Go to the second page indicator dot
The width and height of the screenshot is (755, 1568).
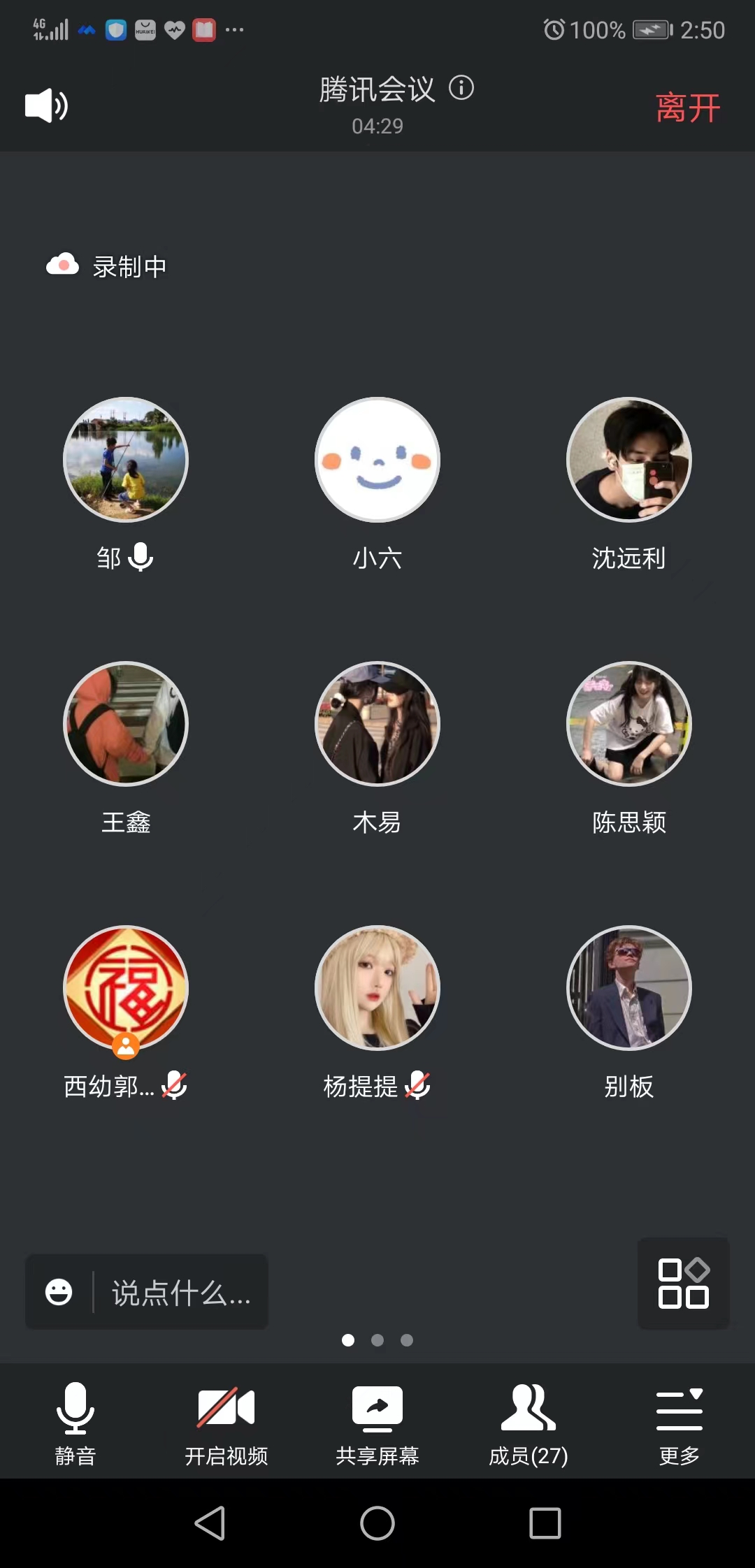pyautogui.click(x=377, y=1340)
